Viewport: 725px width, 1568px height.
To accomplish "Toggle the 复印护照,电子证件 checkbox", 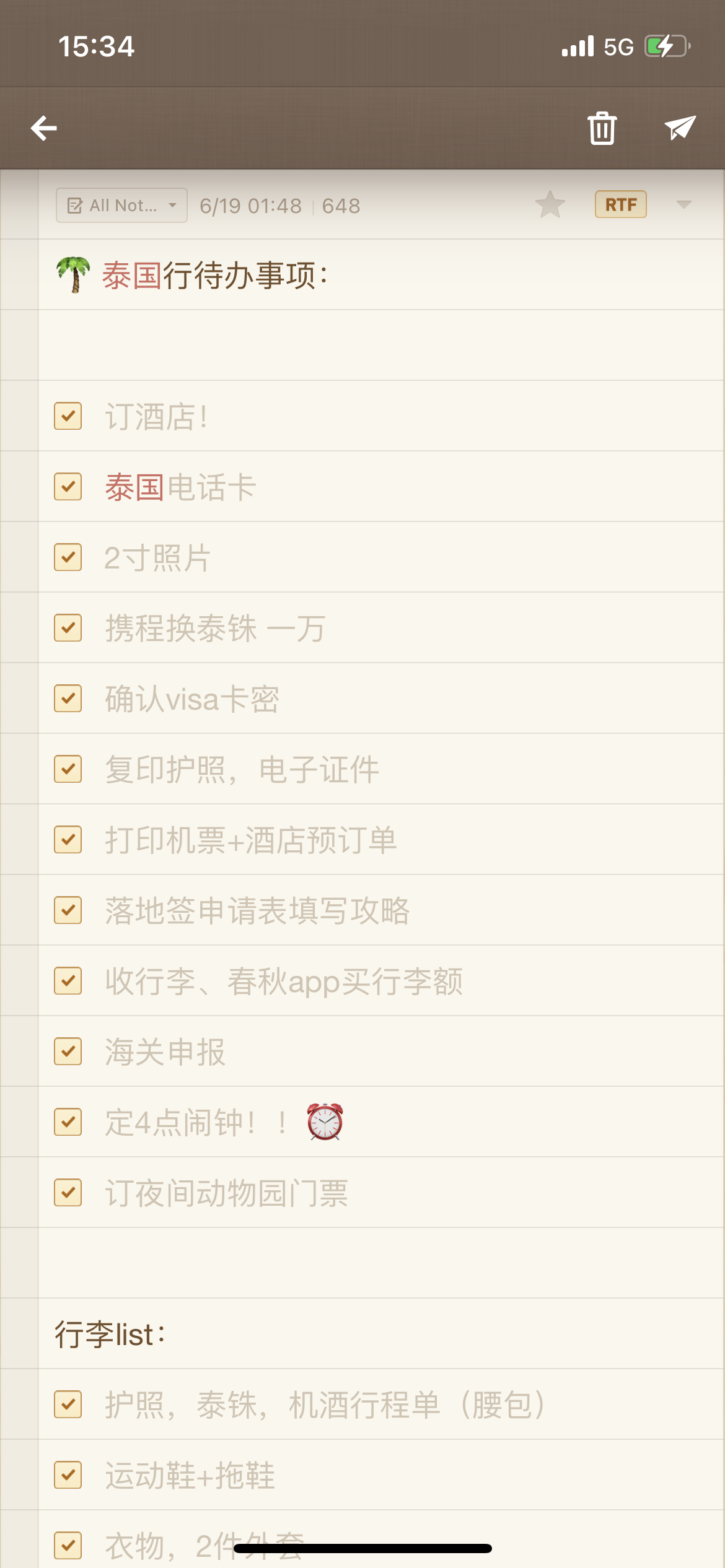I will [68, 769].
